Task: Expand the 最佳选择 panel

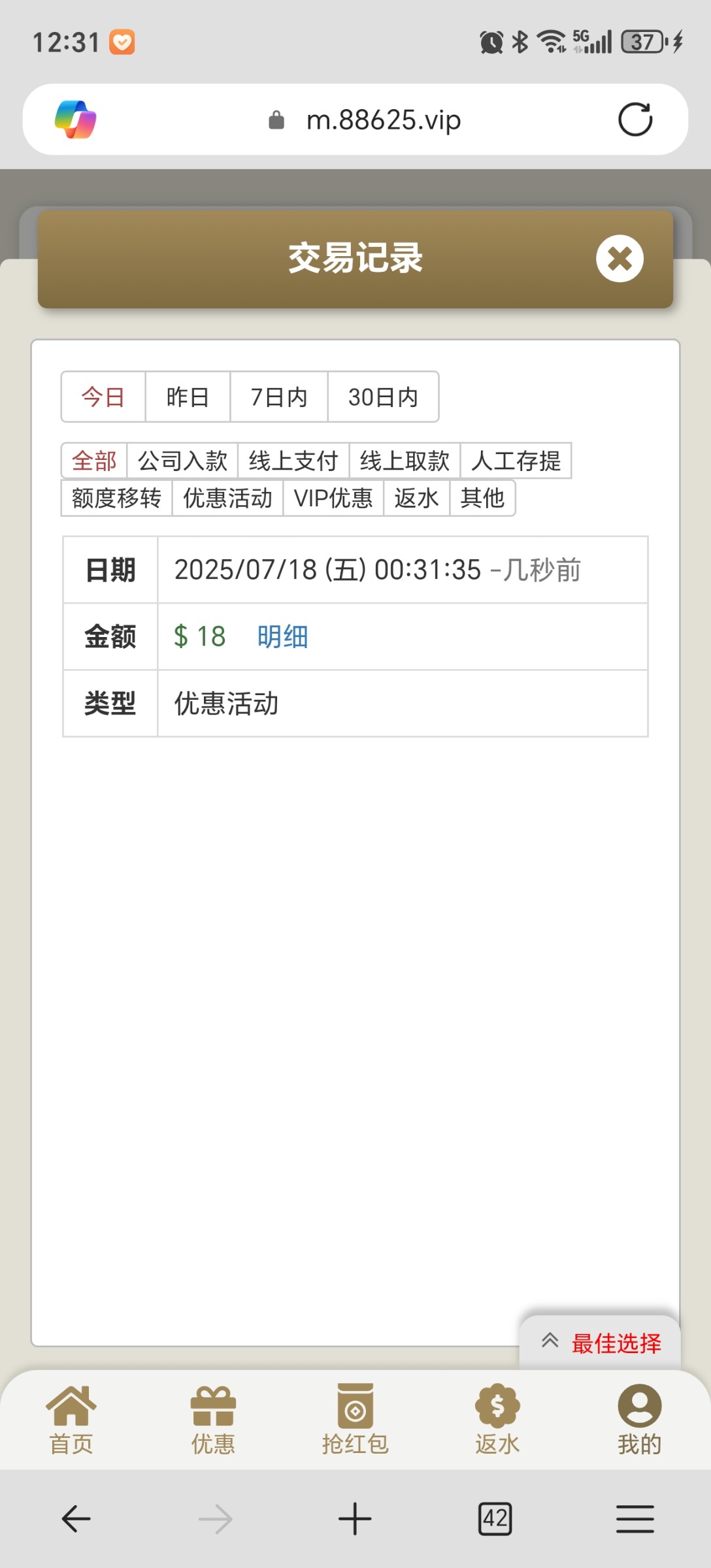Action: click(x=600, y=1343)
